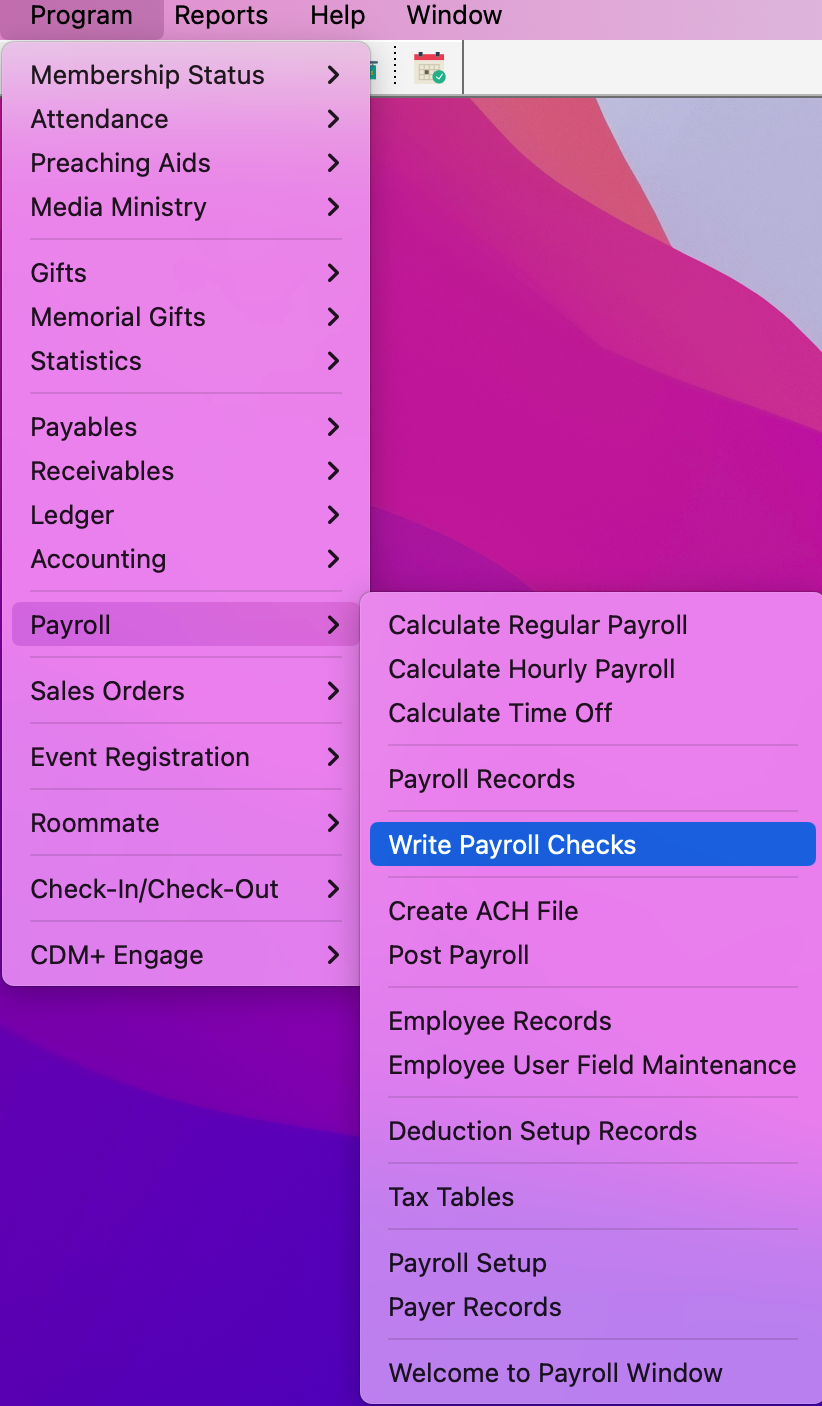The image size is (822, 1406).
Task: Open Tax Tables
Action: point(451,1197)
